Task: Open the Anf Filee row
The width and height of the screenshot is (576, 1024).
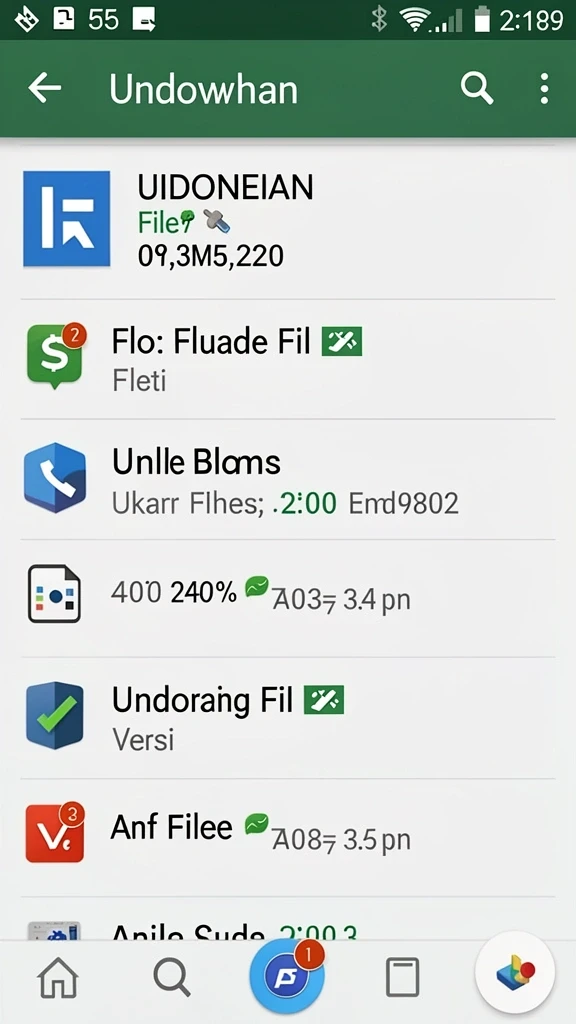Action: [288, 837]
